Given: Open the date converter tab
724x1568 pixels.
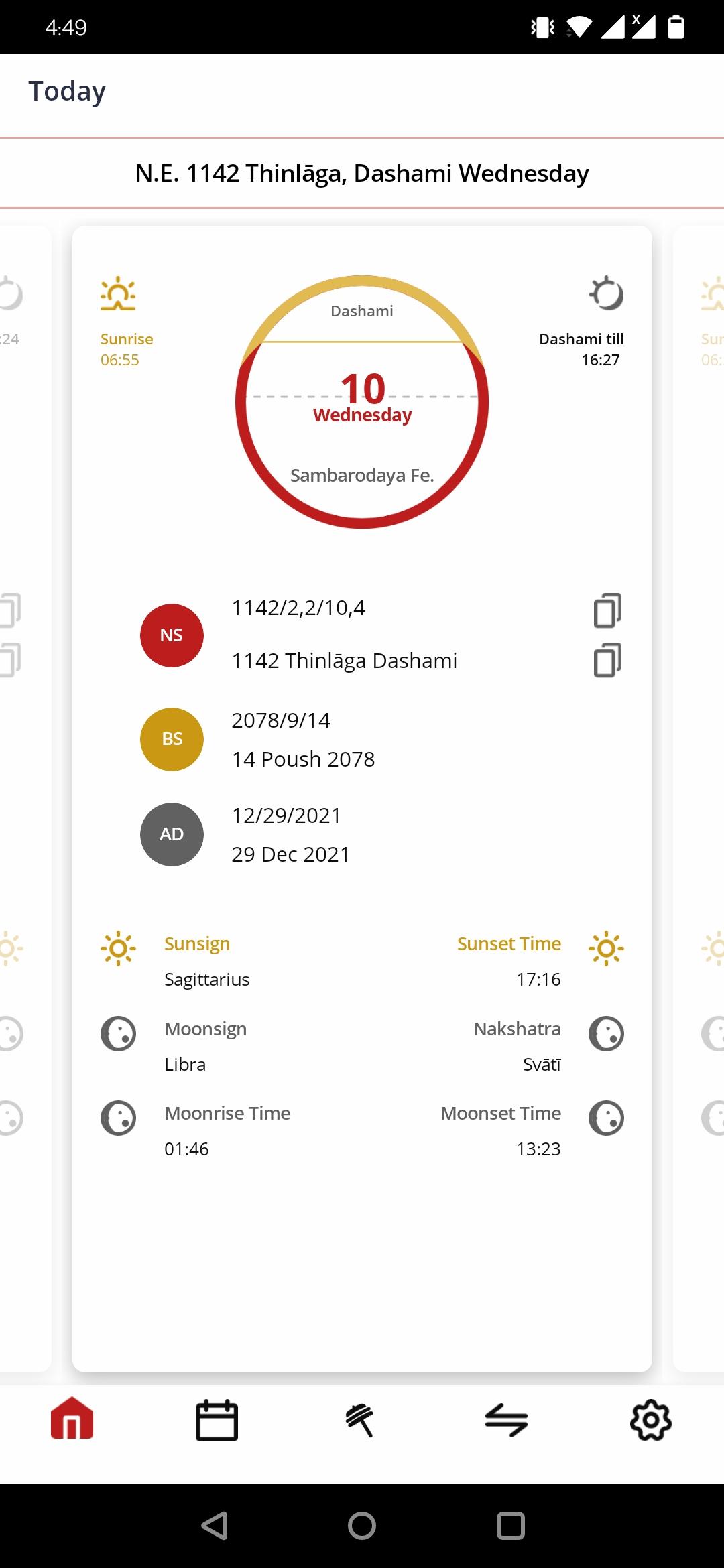Looking at the screenshot, I should [x=506, y=1419].
